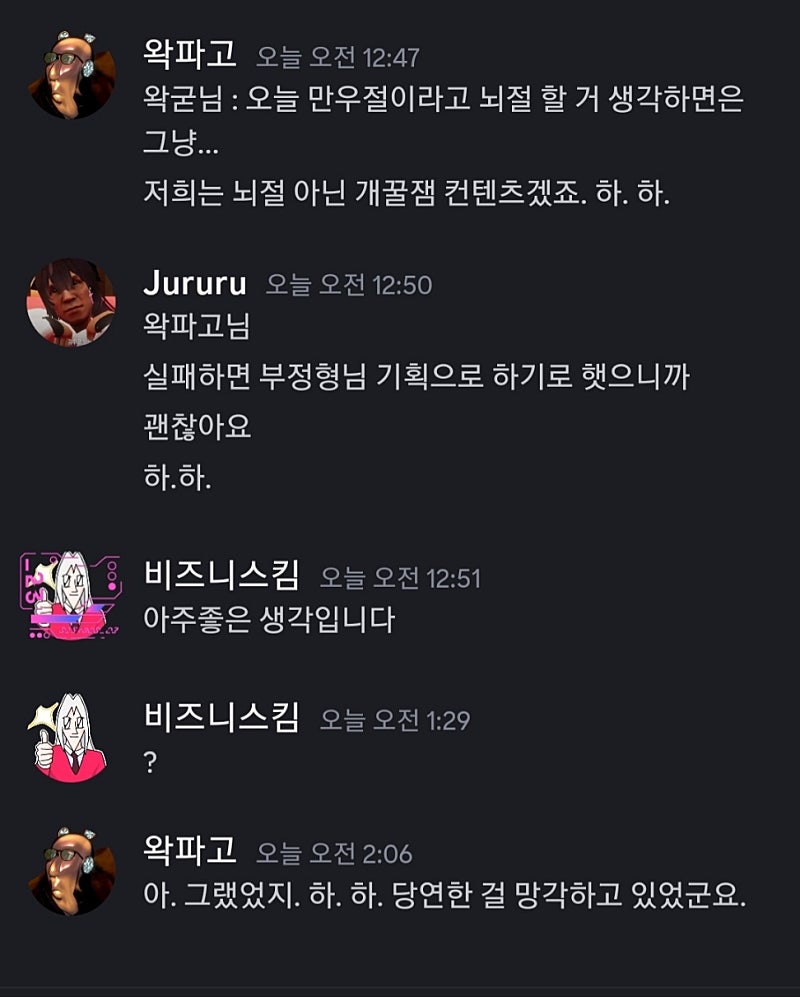Image resolution: width=800 pixels, height=997 pixels.
Task: Select the 비즈니스킴 username at 오전 12:51
Action: [221, 576]
